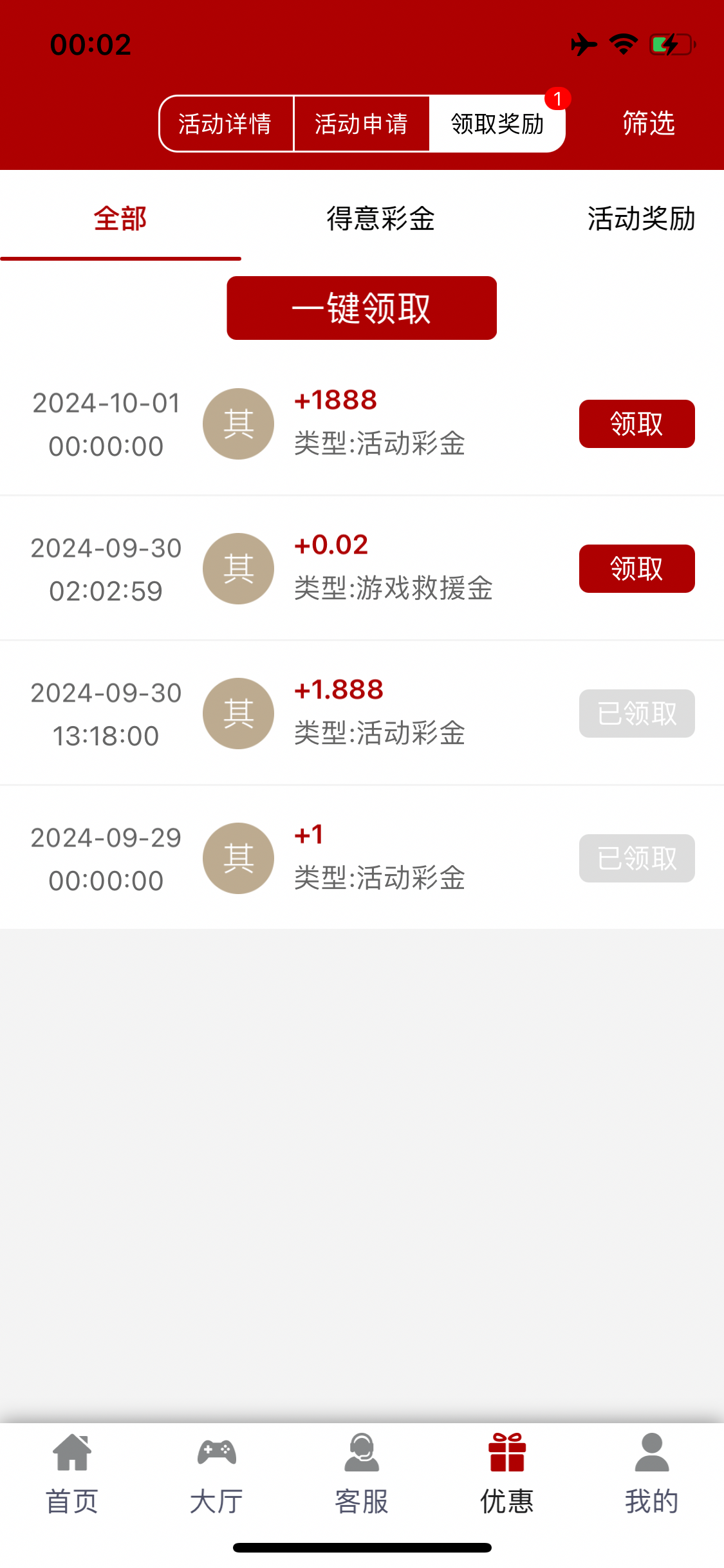This screenshot has width=724, height=1568.
Task: Switch to the 得意彩金 tab
Action: click(x=380, y=219)
